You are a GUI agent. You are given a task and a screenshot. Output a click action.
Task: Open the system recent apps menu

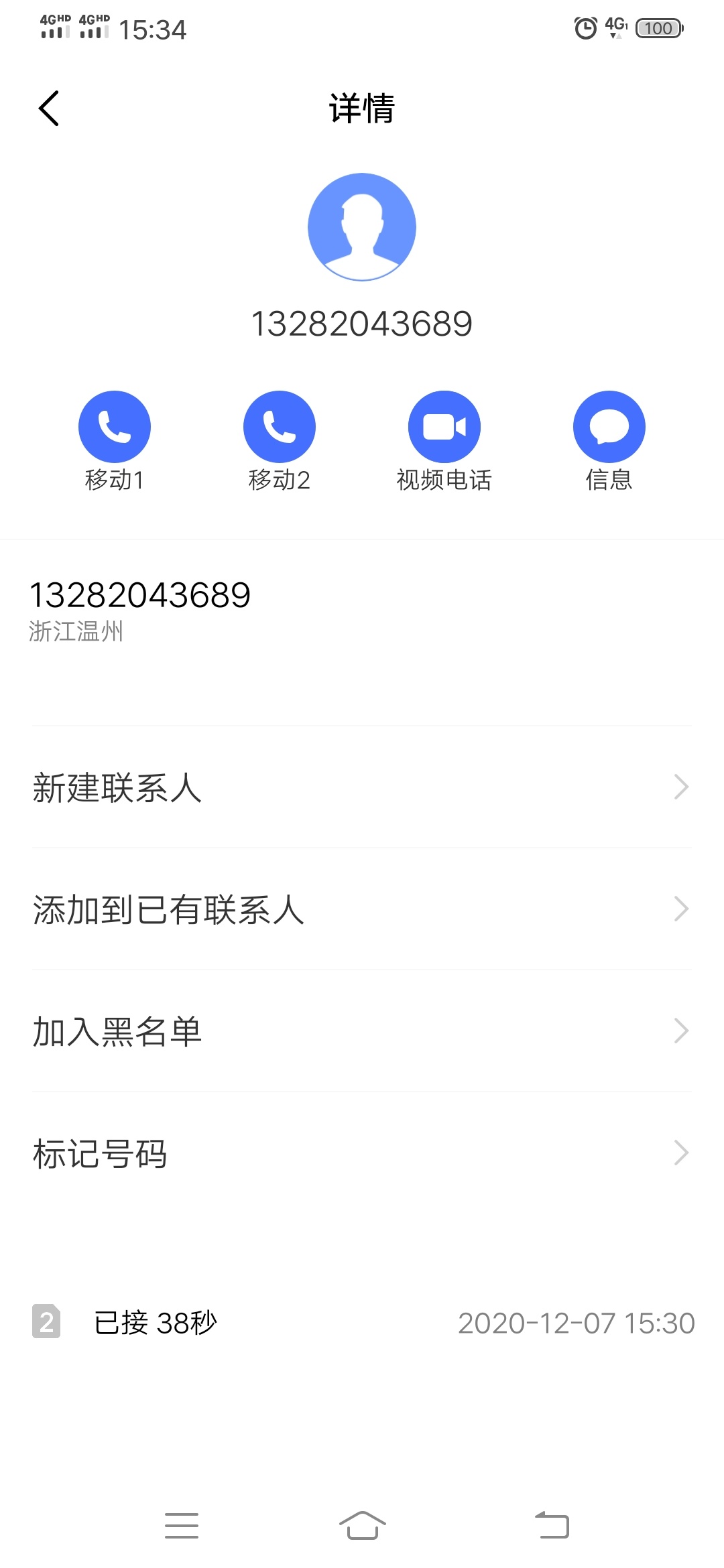pos(182,1525)
